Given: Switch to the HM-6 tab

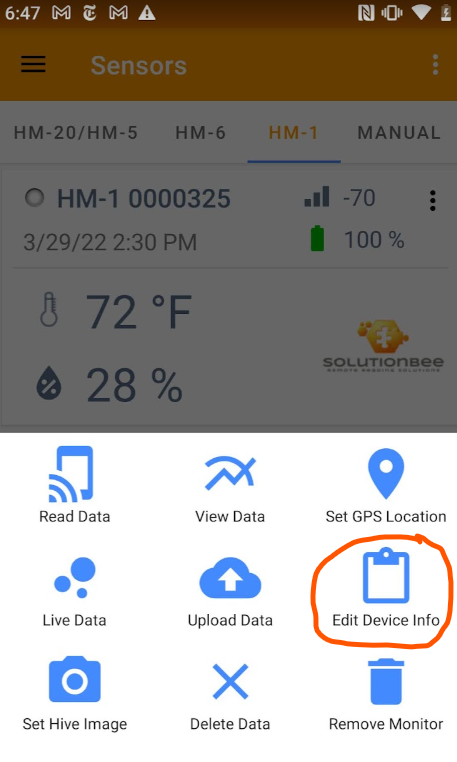Looking at the screenshot, I should click(201, 133).
